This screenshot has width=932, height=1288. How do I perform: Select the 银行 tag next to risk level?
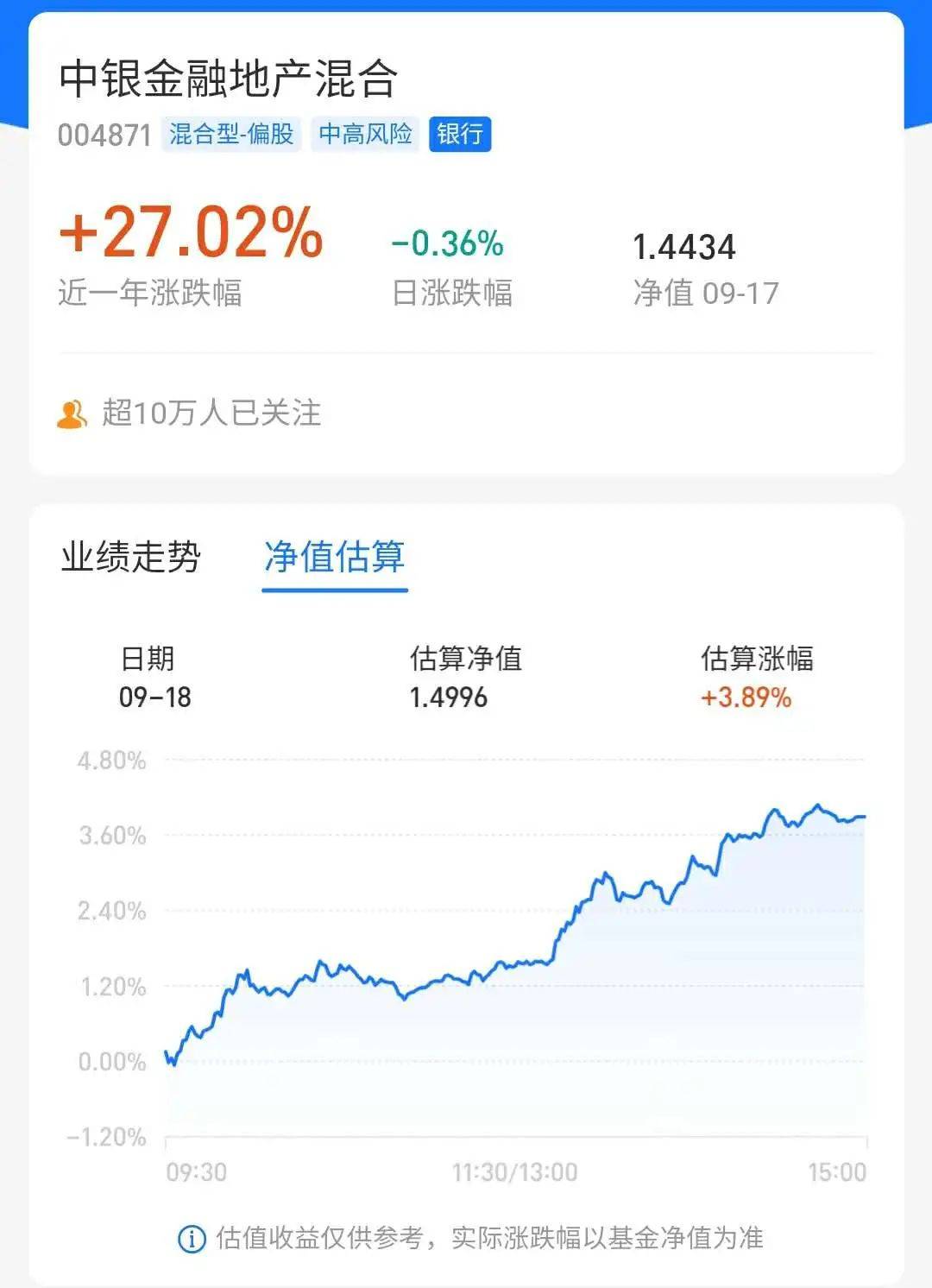pos(461,134)
